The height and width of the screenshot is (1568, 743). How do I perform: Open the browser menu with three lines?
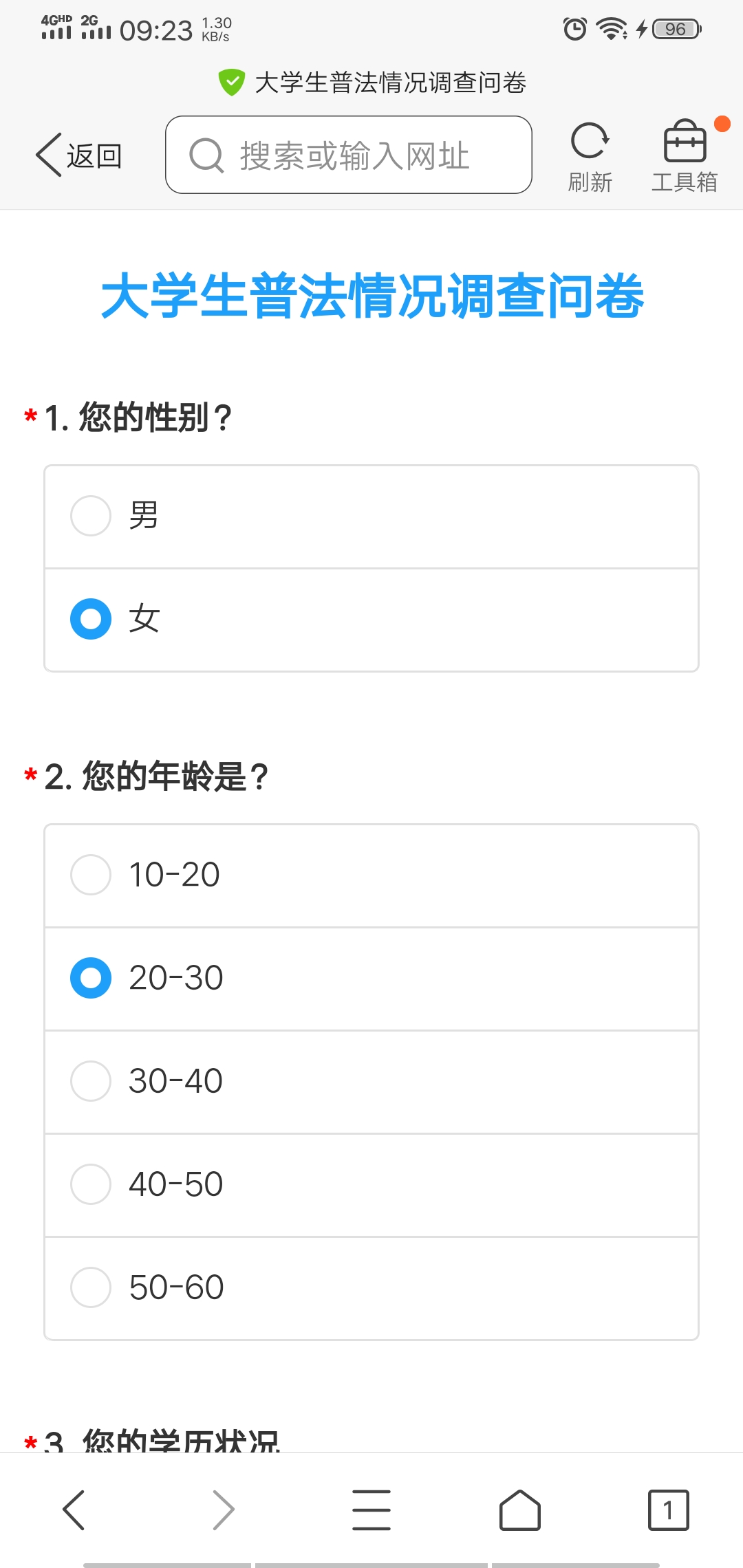371,1510
